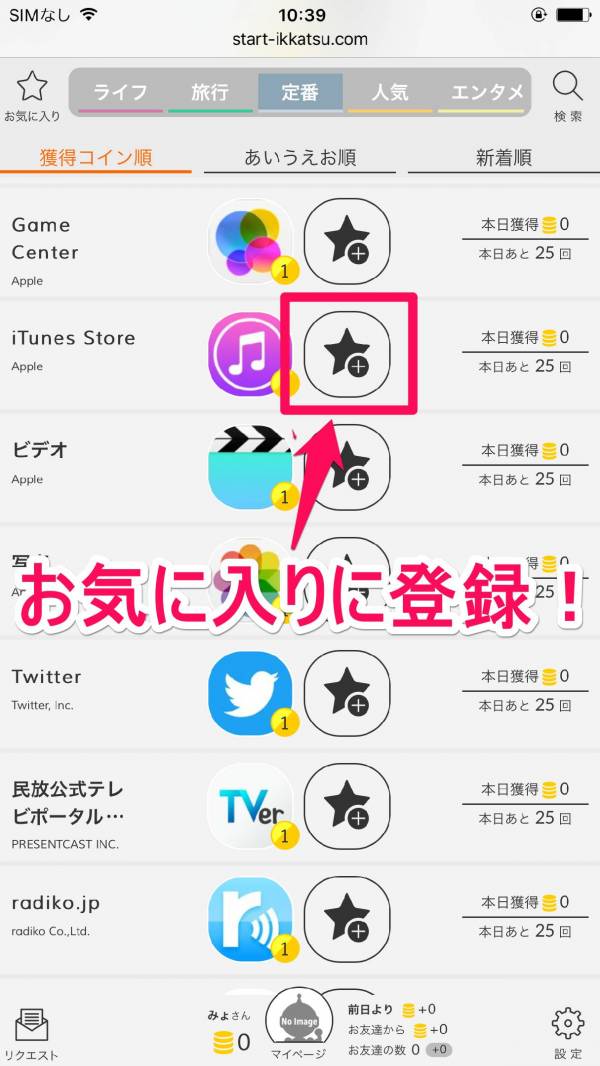Add Game Center to favorites
Viewport: 600px width, 1066px height.
(x=346, y=241)
